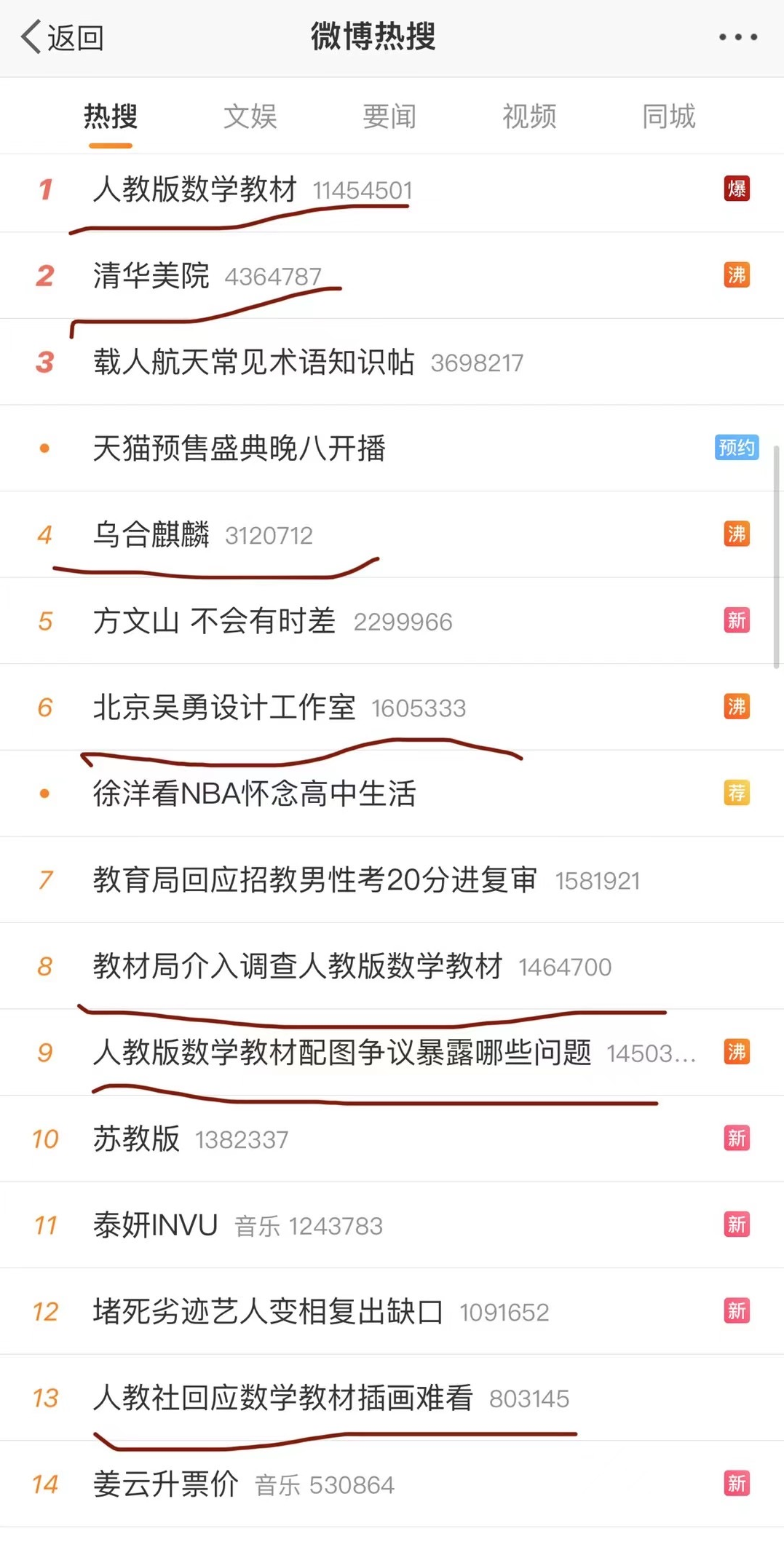The image size is (784, 1547).
Task: Open the 乌合麒麟 trending entry
Action: pos(151,534)
